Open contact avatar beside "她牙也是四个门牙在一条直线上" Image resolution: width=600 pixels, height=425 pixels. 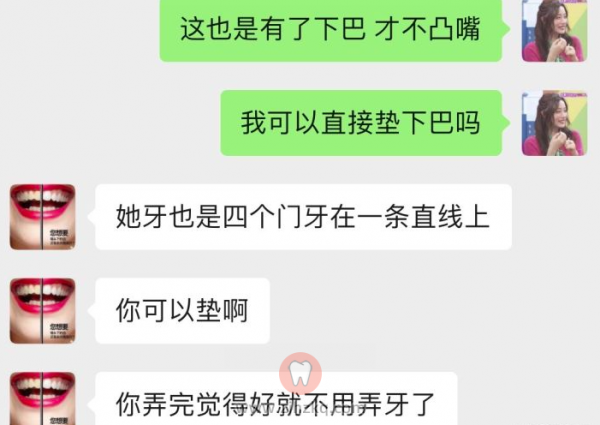point(43,216)
